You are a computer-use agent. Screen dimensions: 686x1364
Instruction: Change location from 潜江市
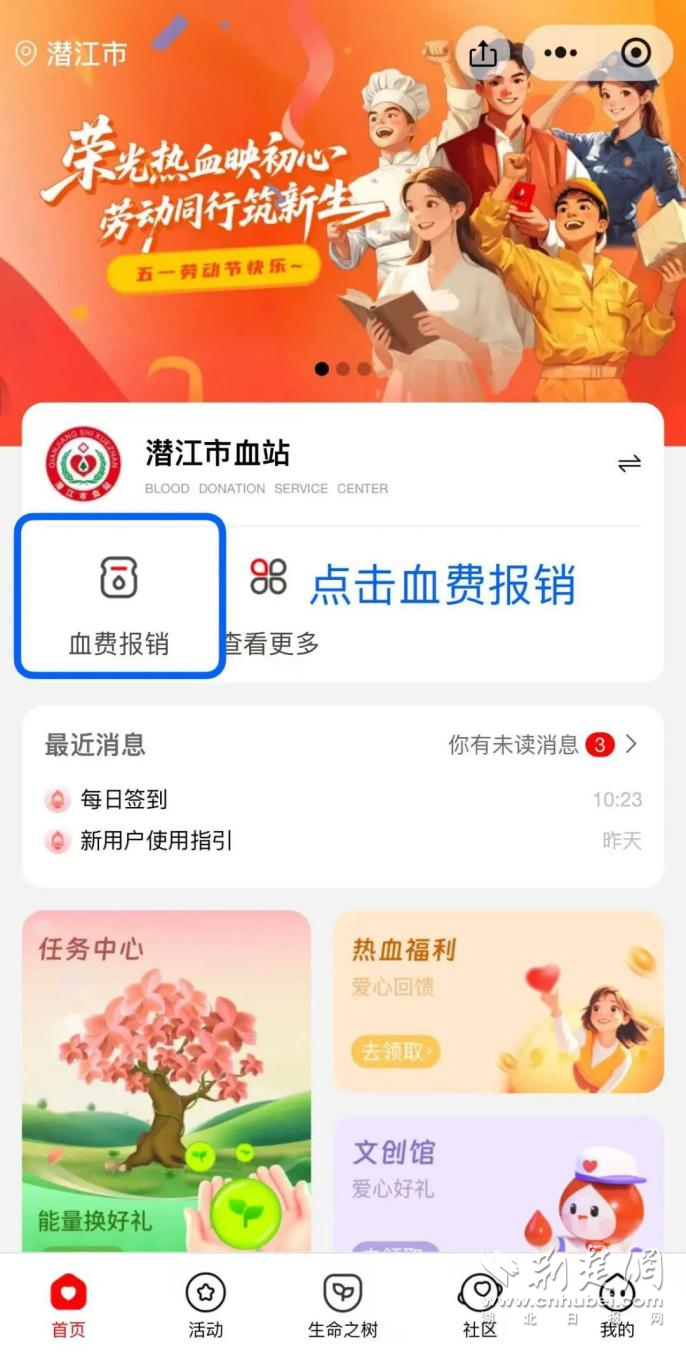(72, 53)
